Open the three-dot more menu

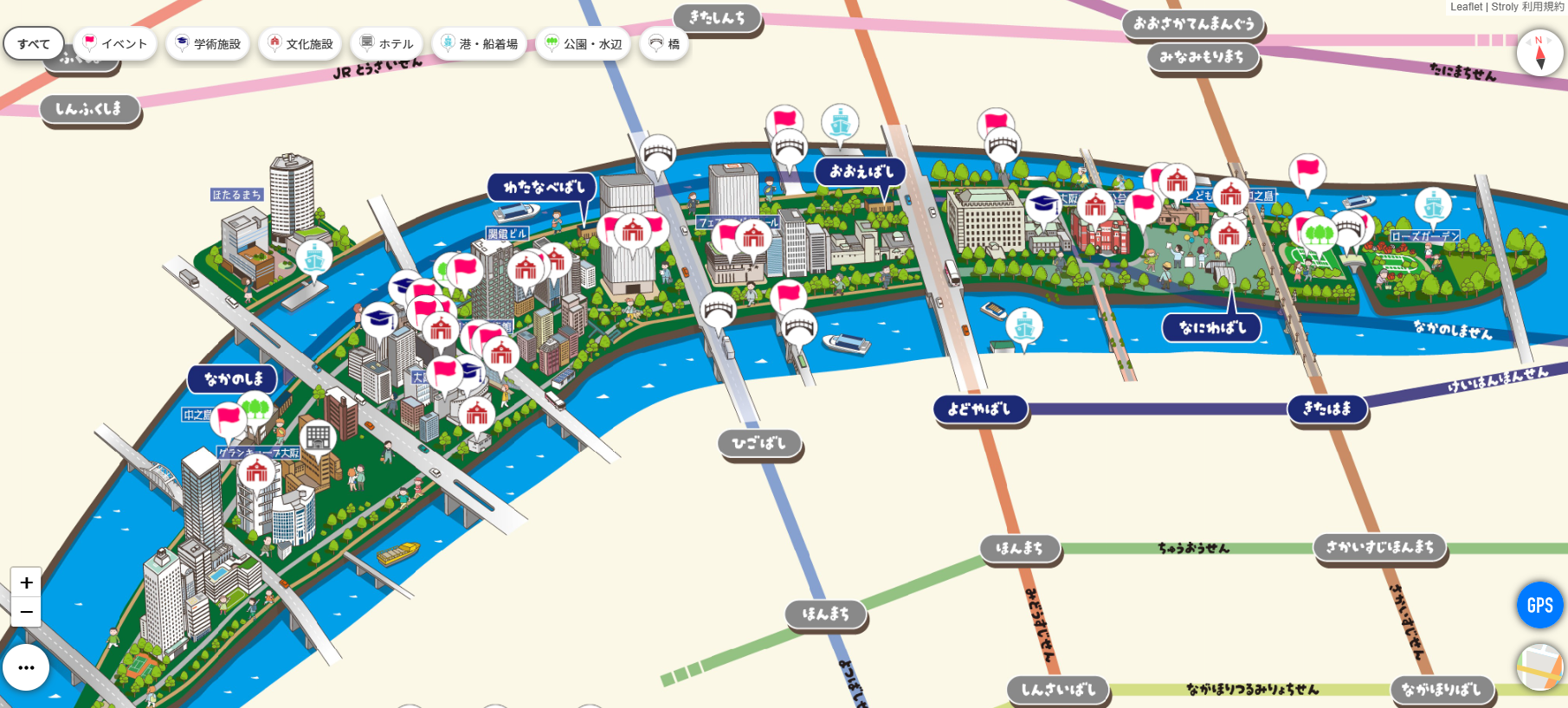[26, 667]
